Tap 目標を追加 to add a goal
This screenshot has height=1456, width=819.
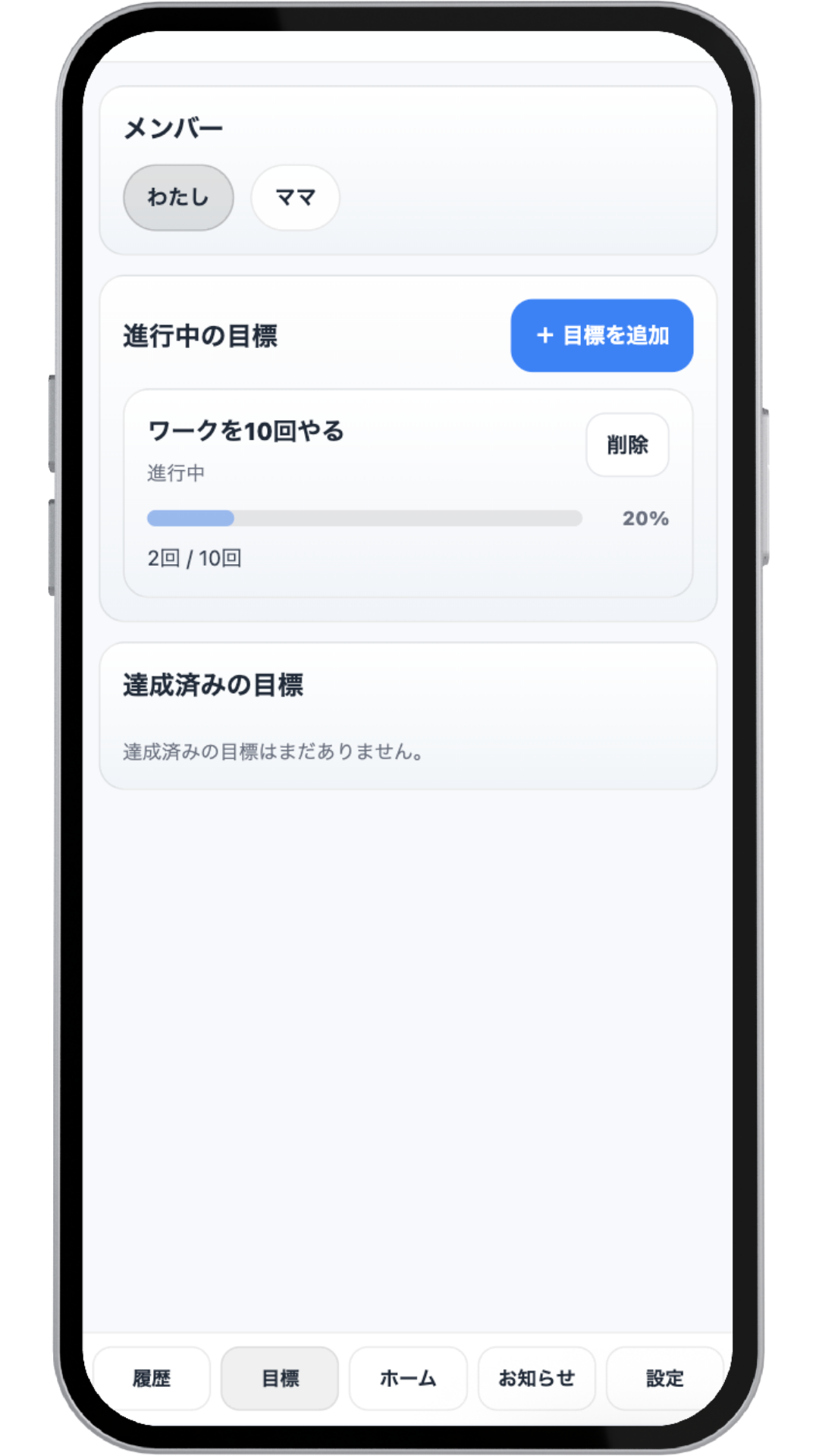[x=601, y=335]
